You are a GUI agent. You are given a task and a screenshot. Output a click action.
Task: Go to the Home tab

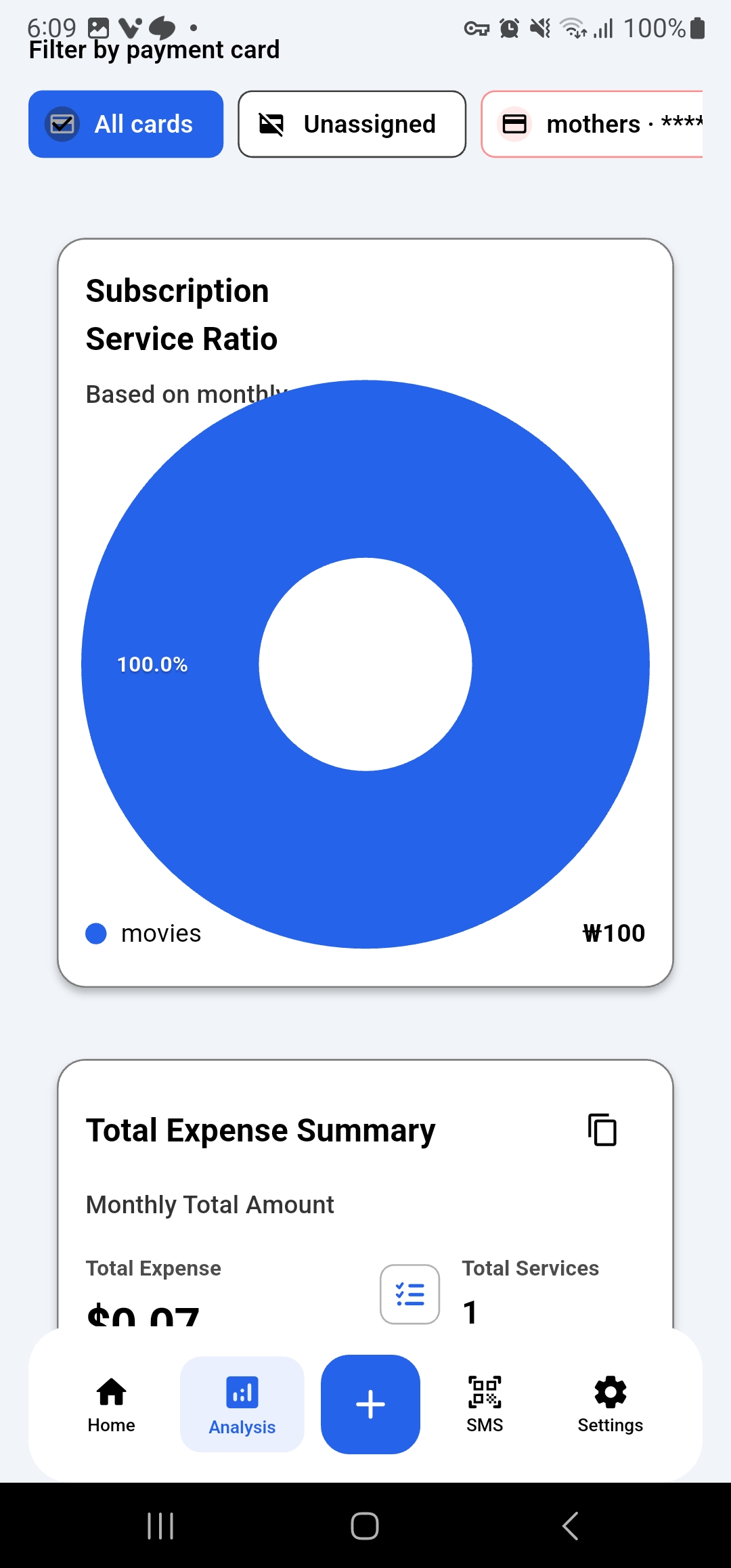click(x=112, y=1404)
